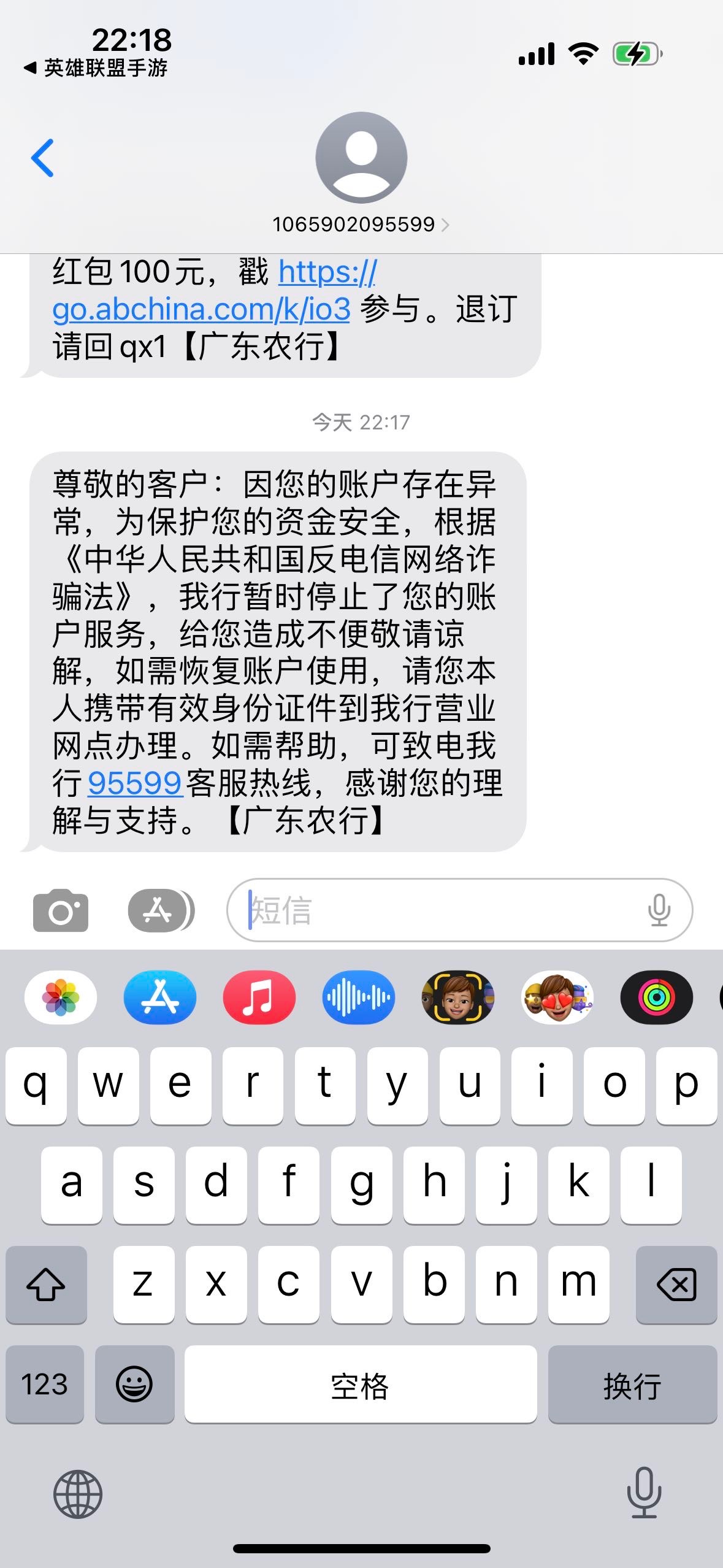Open the Fitness activity rings app
The height and width of the screenshot is (1568, 723).
(657, 997)
